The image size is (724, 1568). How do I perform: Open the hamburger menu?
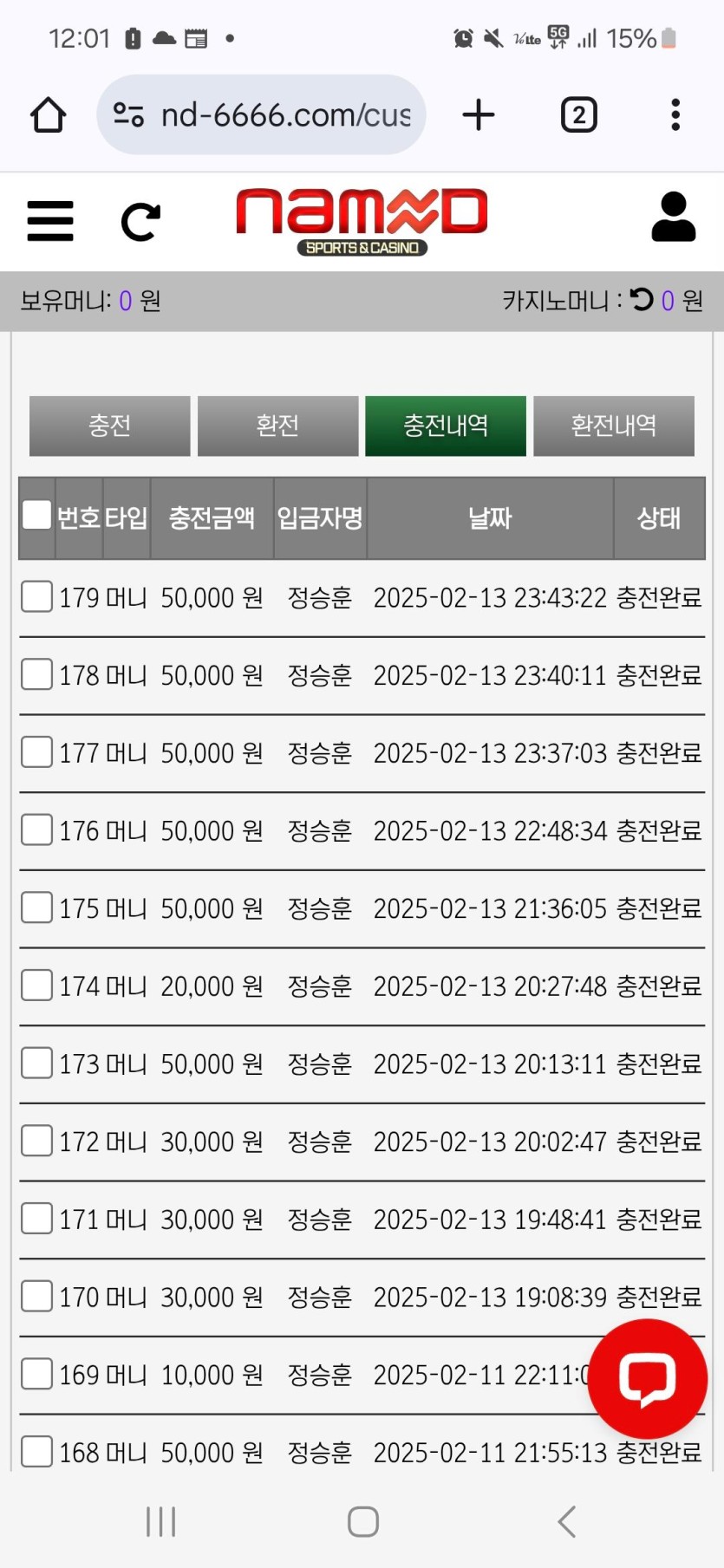pos(50,221)
